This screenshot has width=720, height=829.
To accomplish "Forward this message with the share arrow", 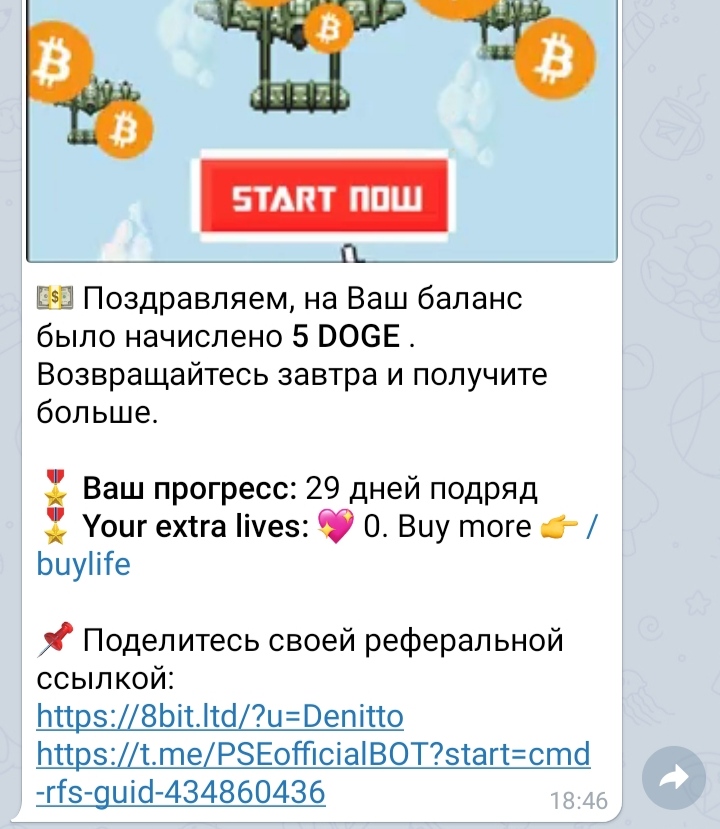I will tap(677, 777).
